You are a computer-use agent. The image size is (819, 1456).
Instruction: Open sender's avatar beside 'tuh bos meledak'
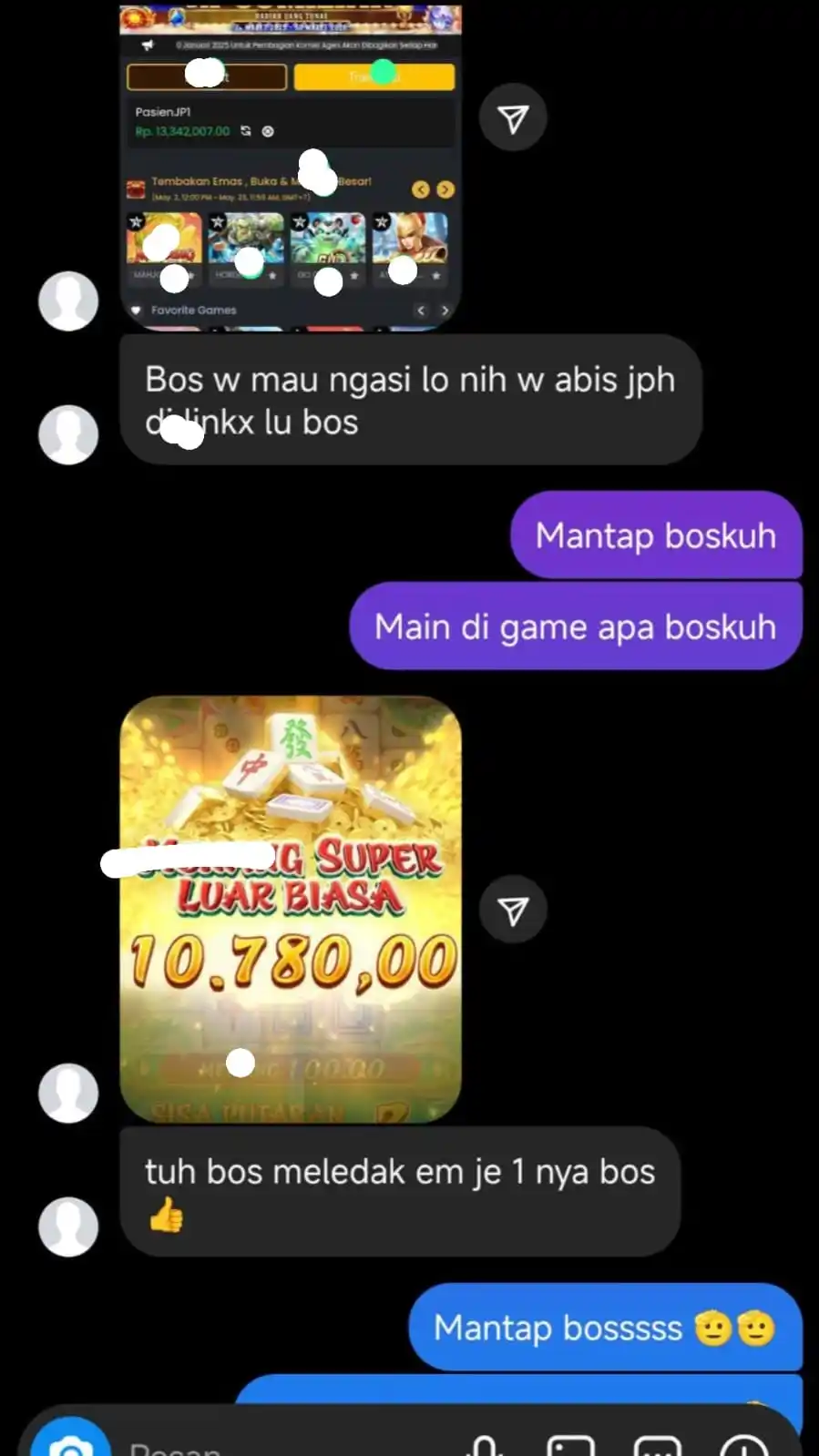(x=68, y=1227)
